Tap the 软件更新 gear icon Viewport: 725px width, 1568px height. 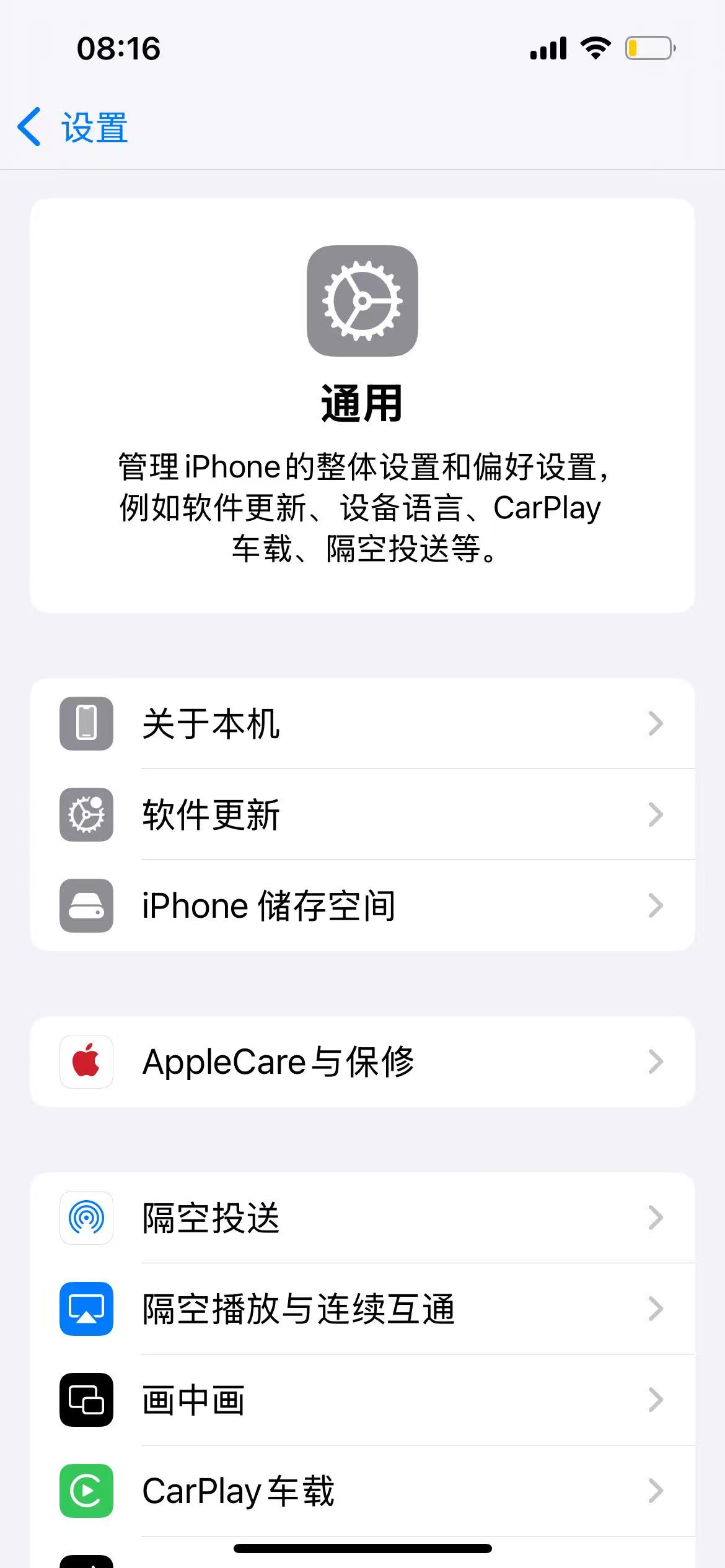86,815
